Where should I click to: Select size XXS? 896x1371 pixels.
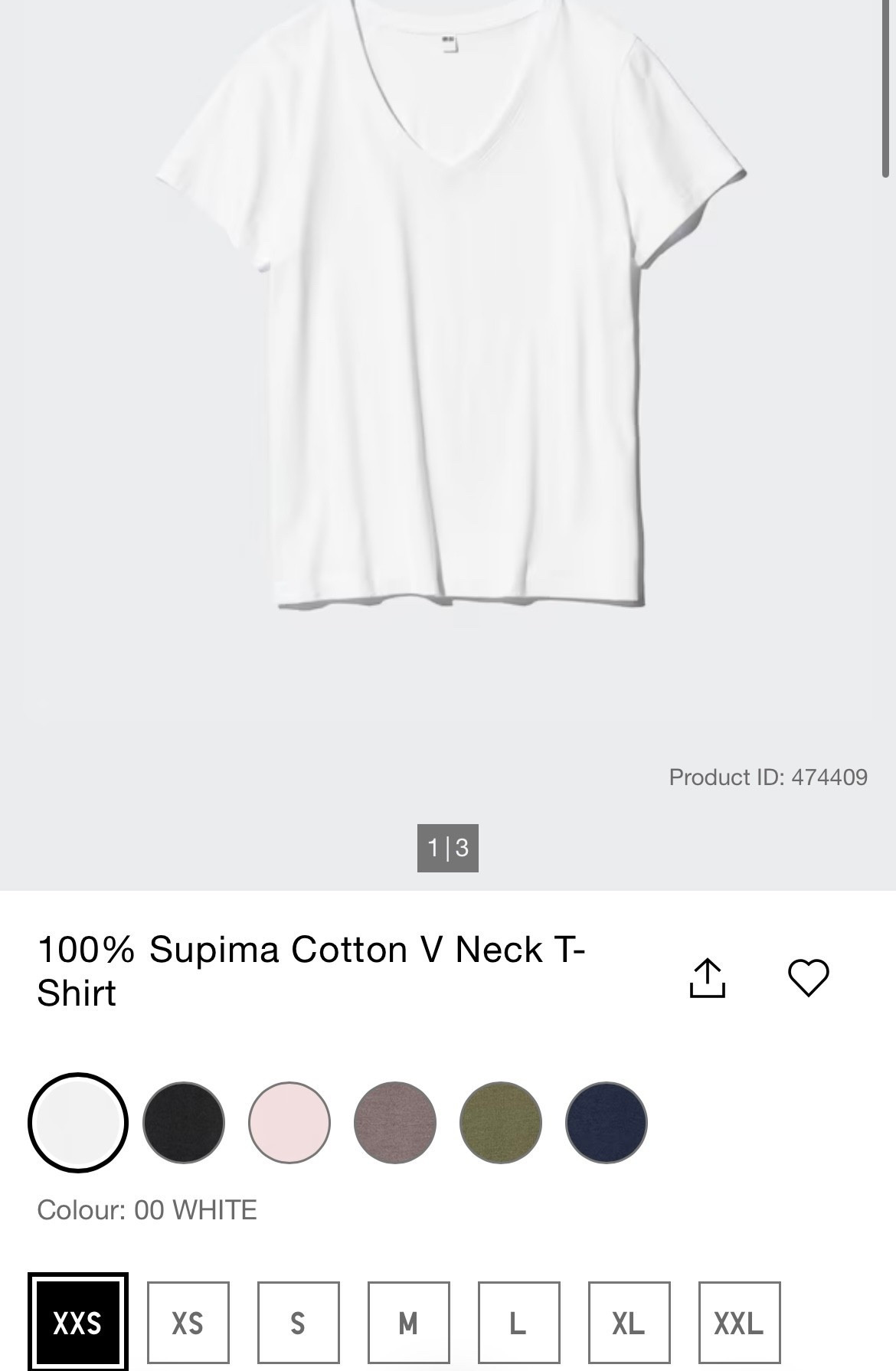[x=77, y=1320]
